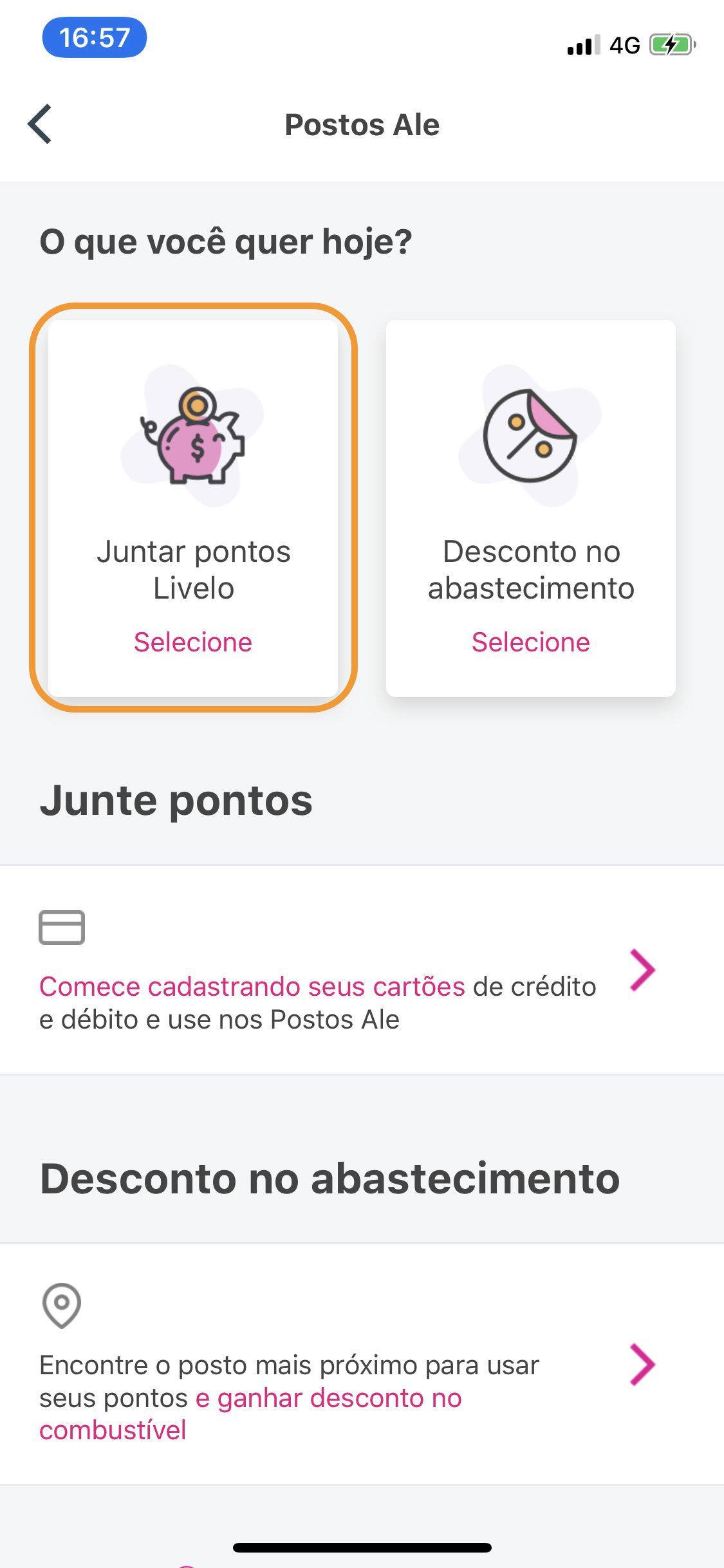The width and height of the screenshot is (724, 1568).
Task: Go back from Postos Ale
Action: click(40, 124)
